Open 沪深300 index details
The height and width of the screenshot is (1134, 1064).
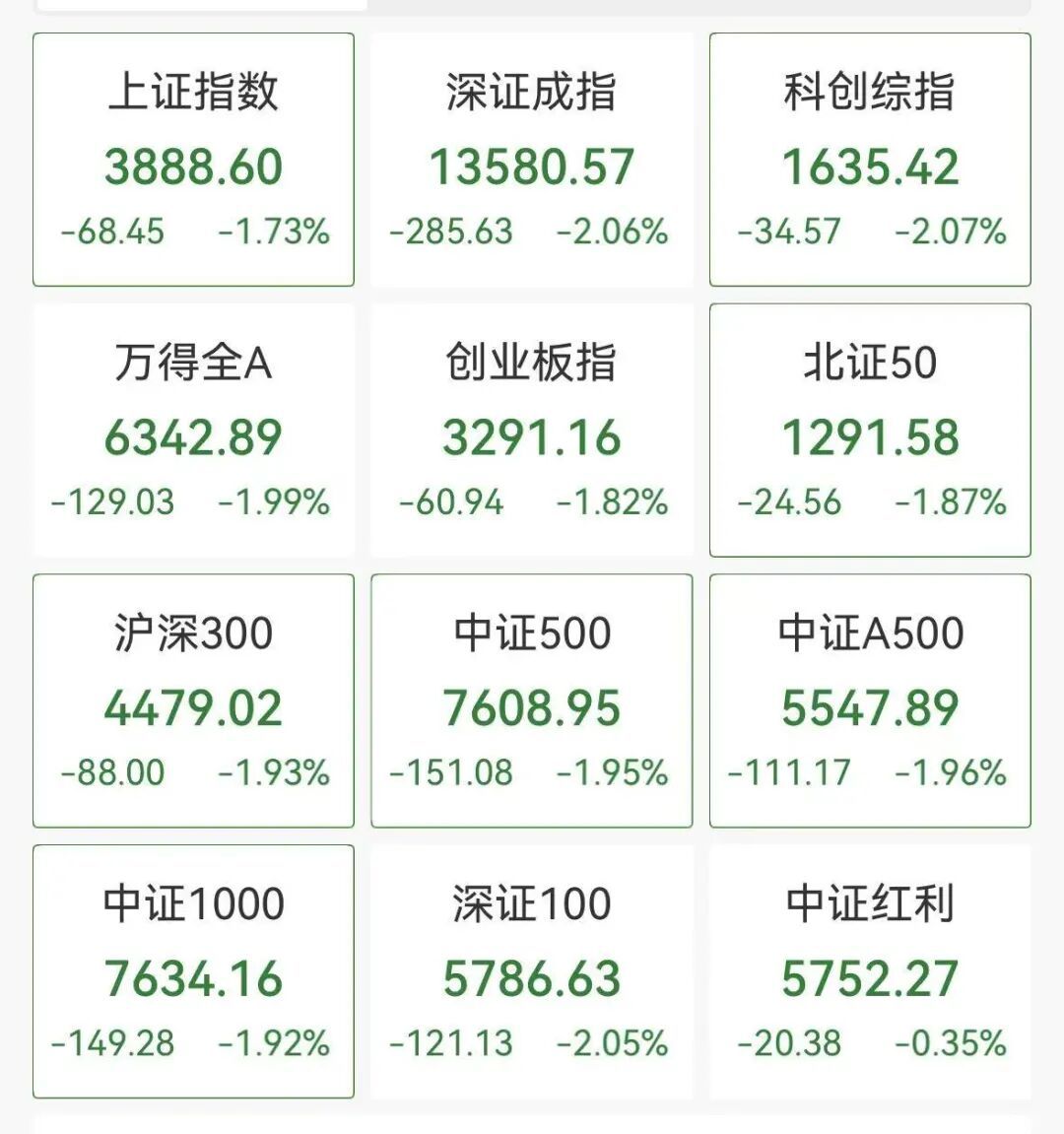click(193, 700)
